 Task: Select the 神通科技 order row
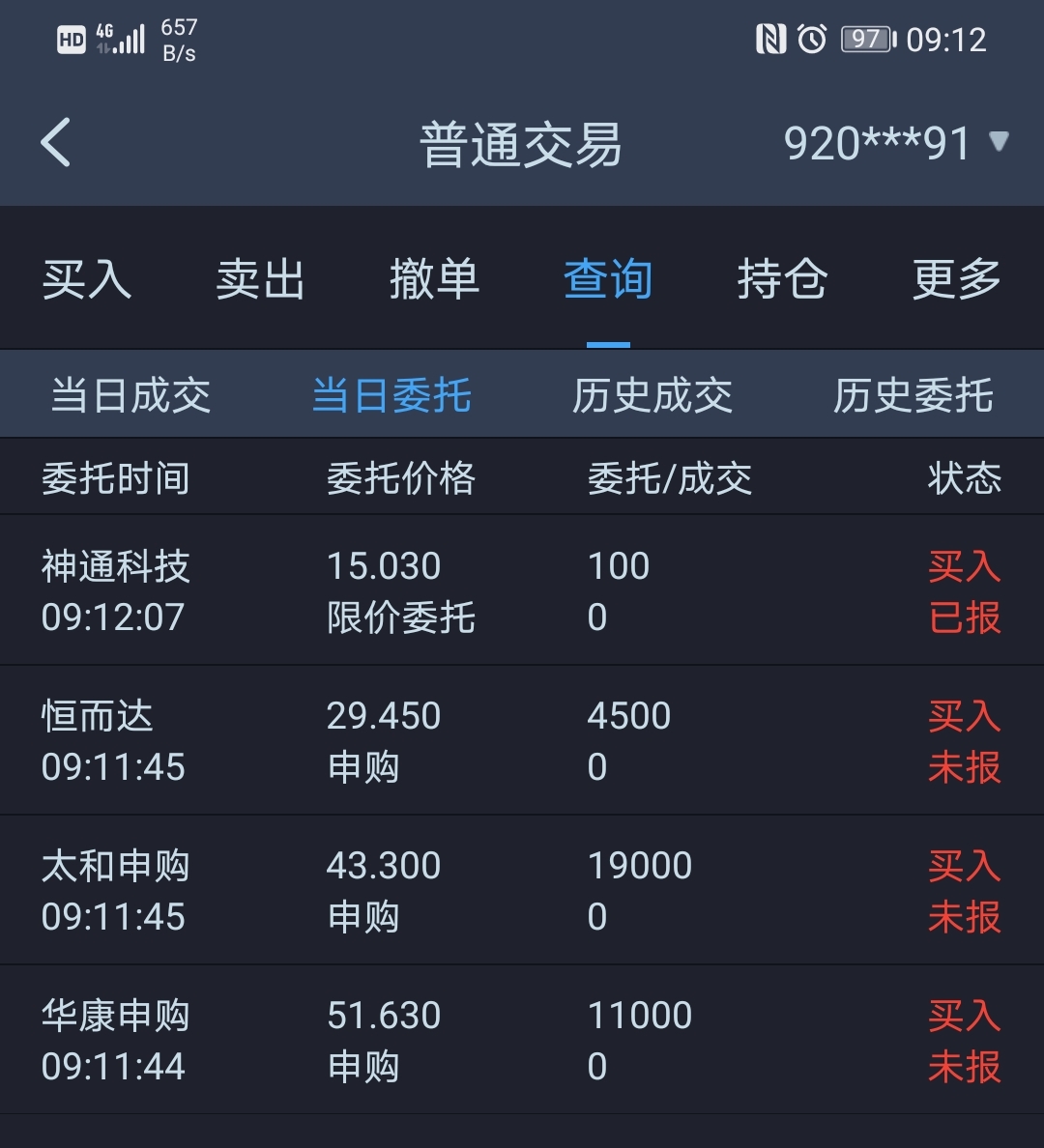pyautogui.click(x=522, y=590)
